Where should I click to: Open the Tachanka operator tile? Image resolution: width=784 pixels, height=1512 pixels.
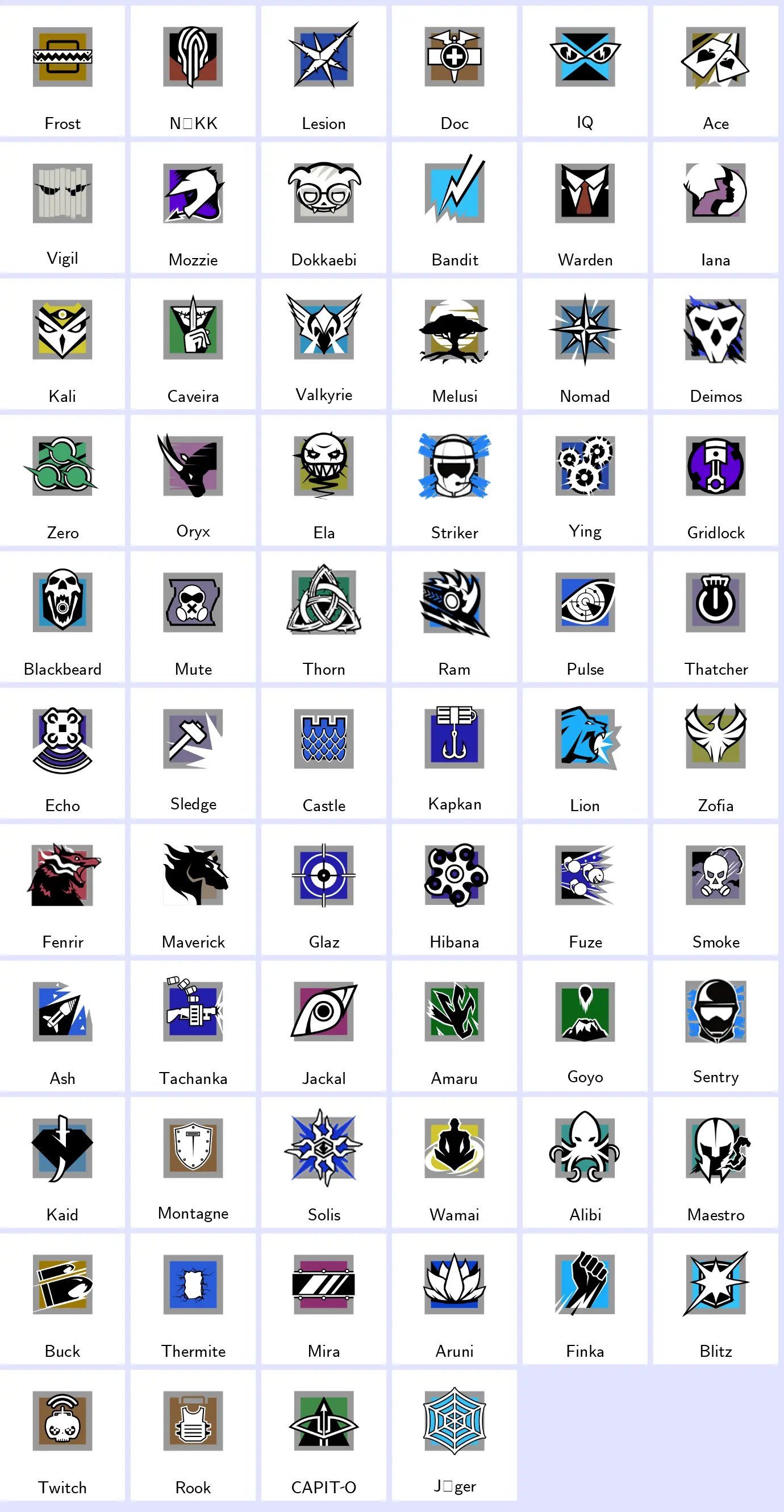coord(193,1025)
